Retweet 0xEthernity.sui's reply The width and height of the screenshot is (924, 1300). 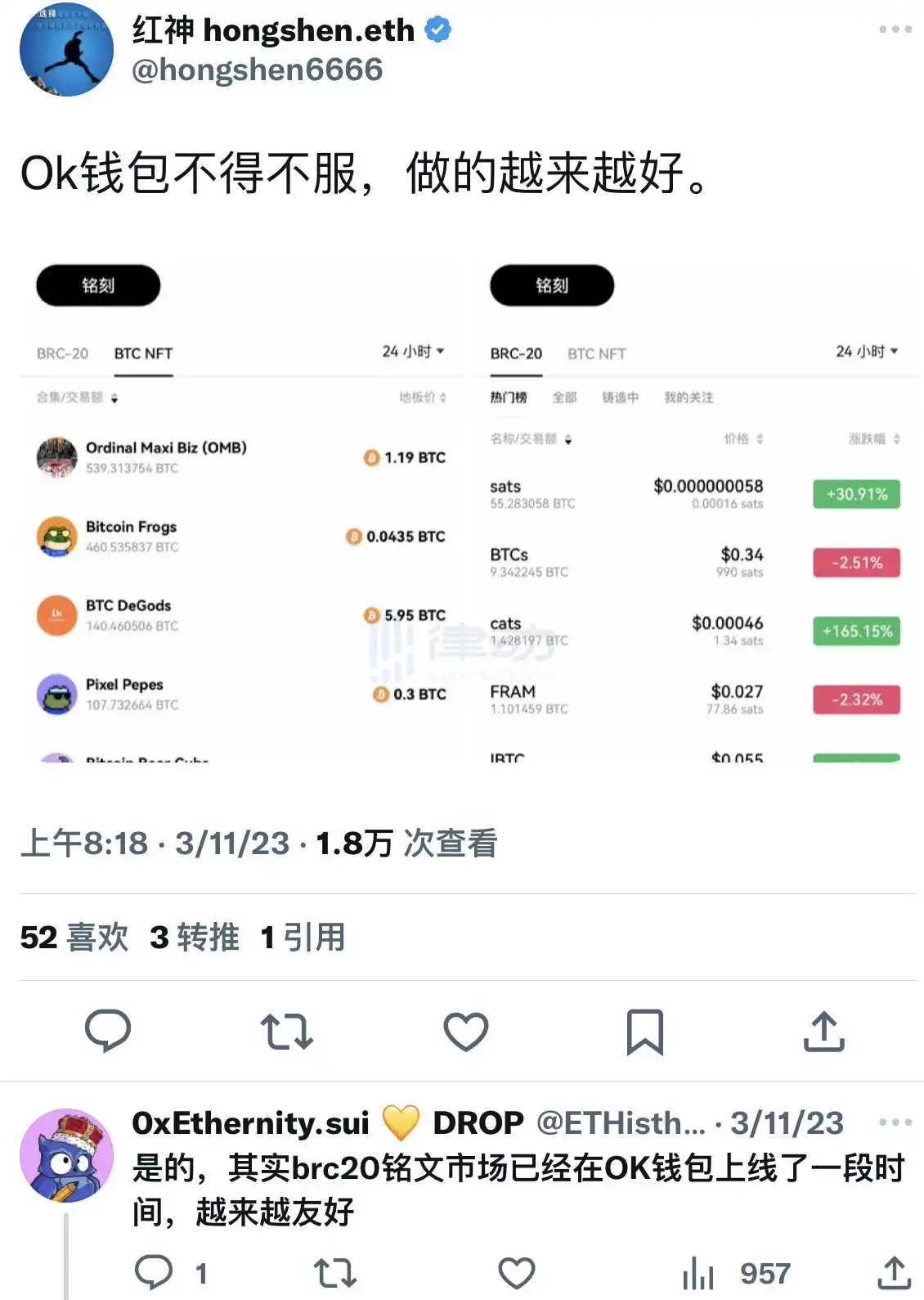335,1272
